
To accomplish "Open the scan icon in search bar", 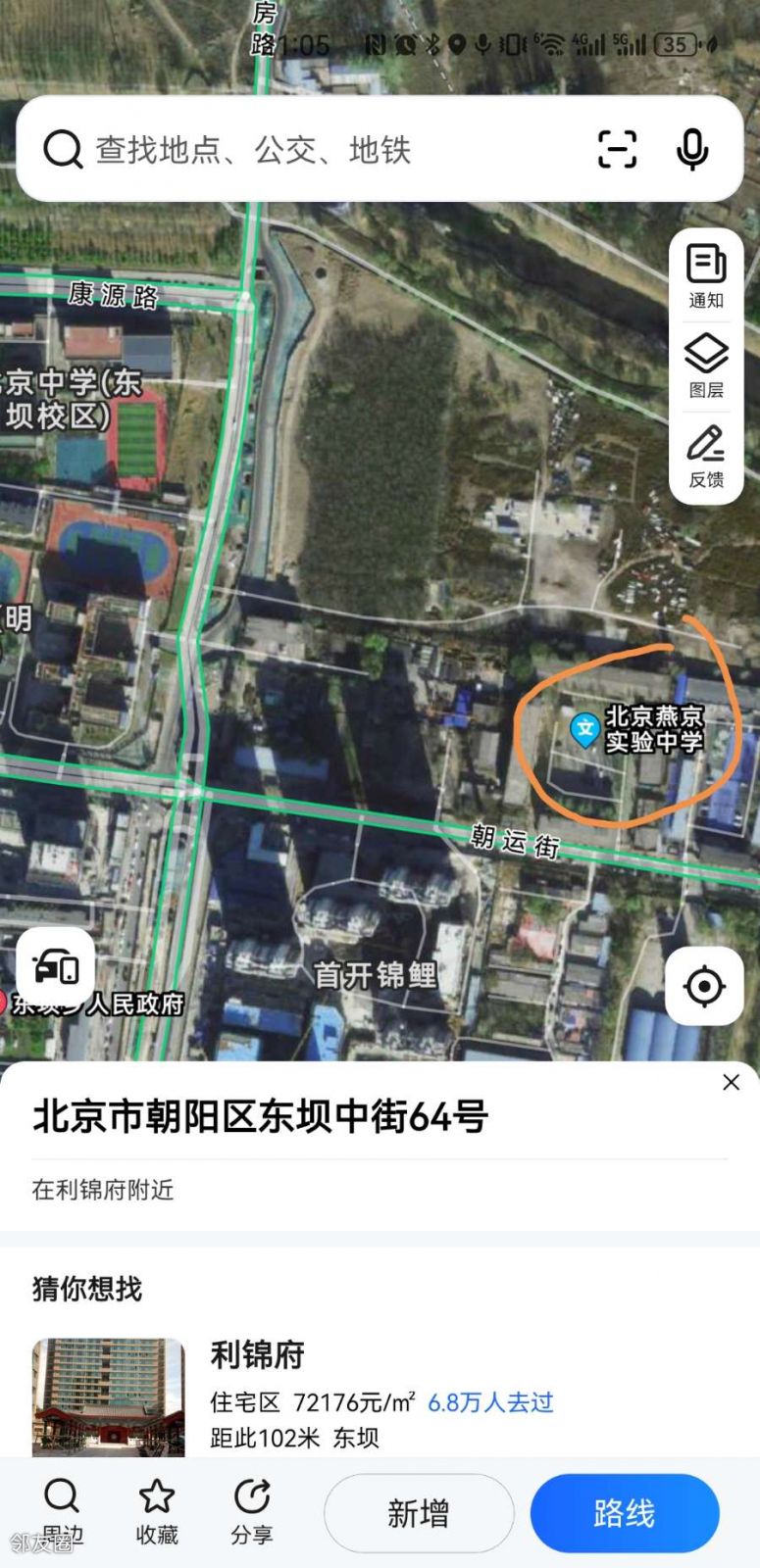I will pyautogui.click(x=617, y=150).
